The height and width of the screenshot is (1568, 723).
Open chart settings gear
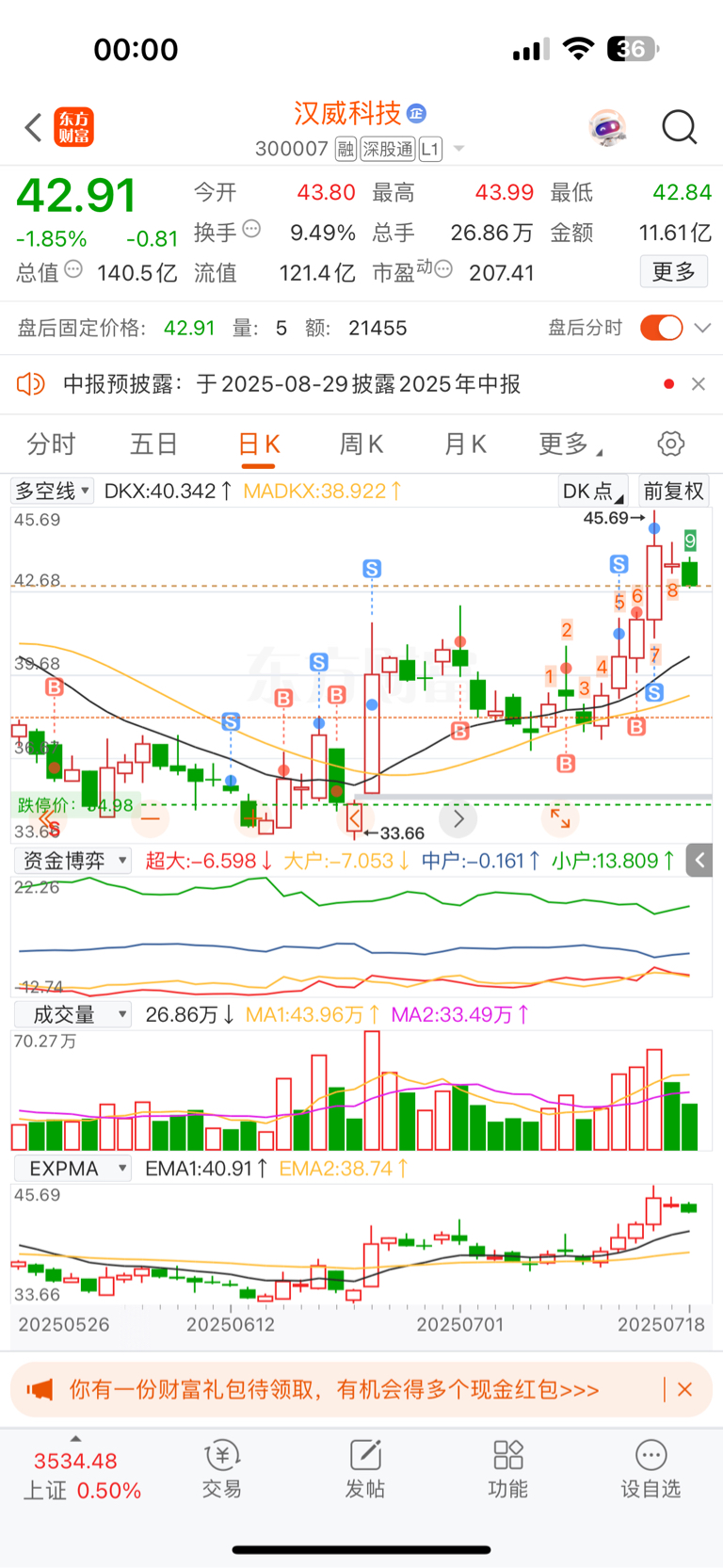tap(670, 444)
